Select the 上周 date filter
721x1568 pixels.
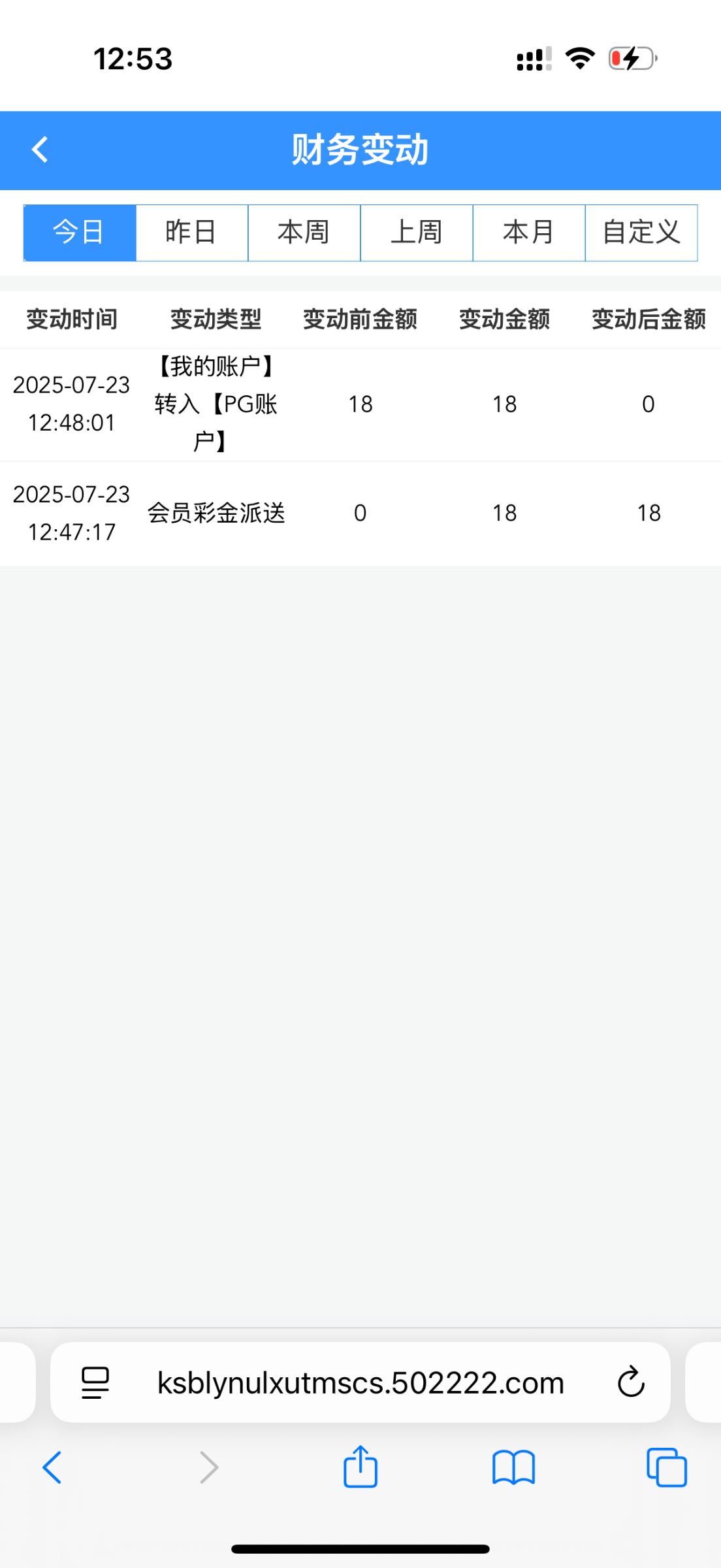click(416, 233)
